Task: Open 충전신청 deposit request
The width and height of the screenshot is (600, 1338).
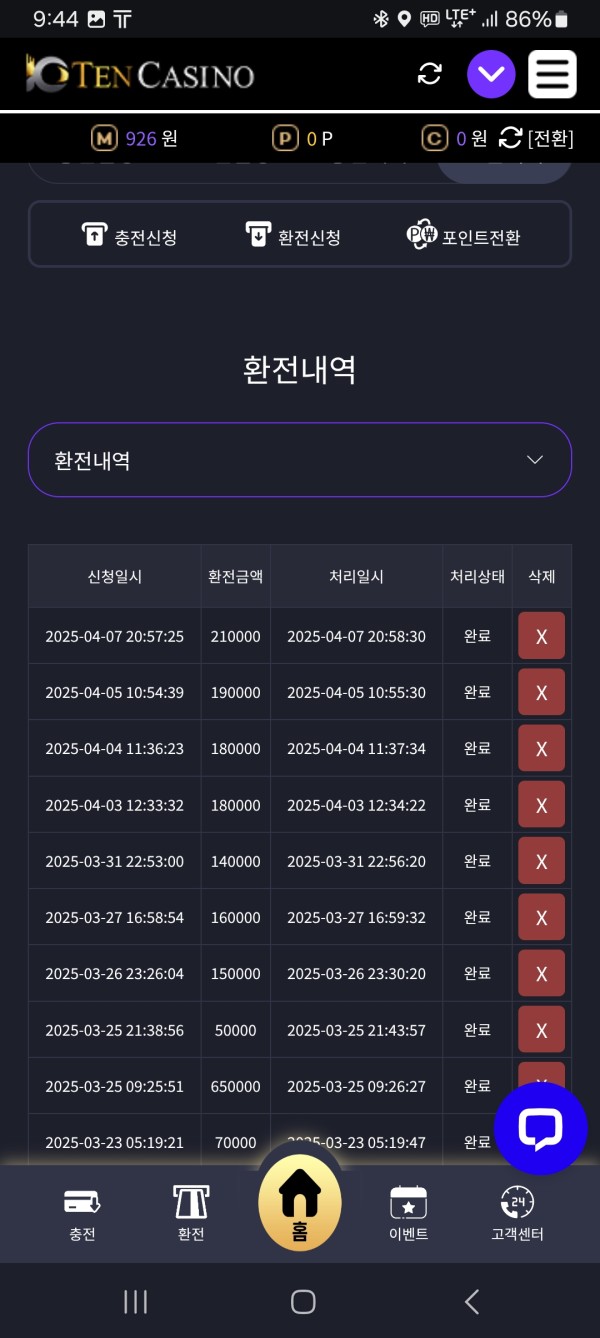Action: [129, 236]
